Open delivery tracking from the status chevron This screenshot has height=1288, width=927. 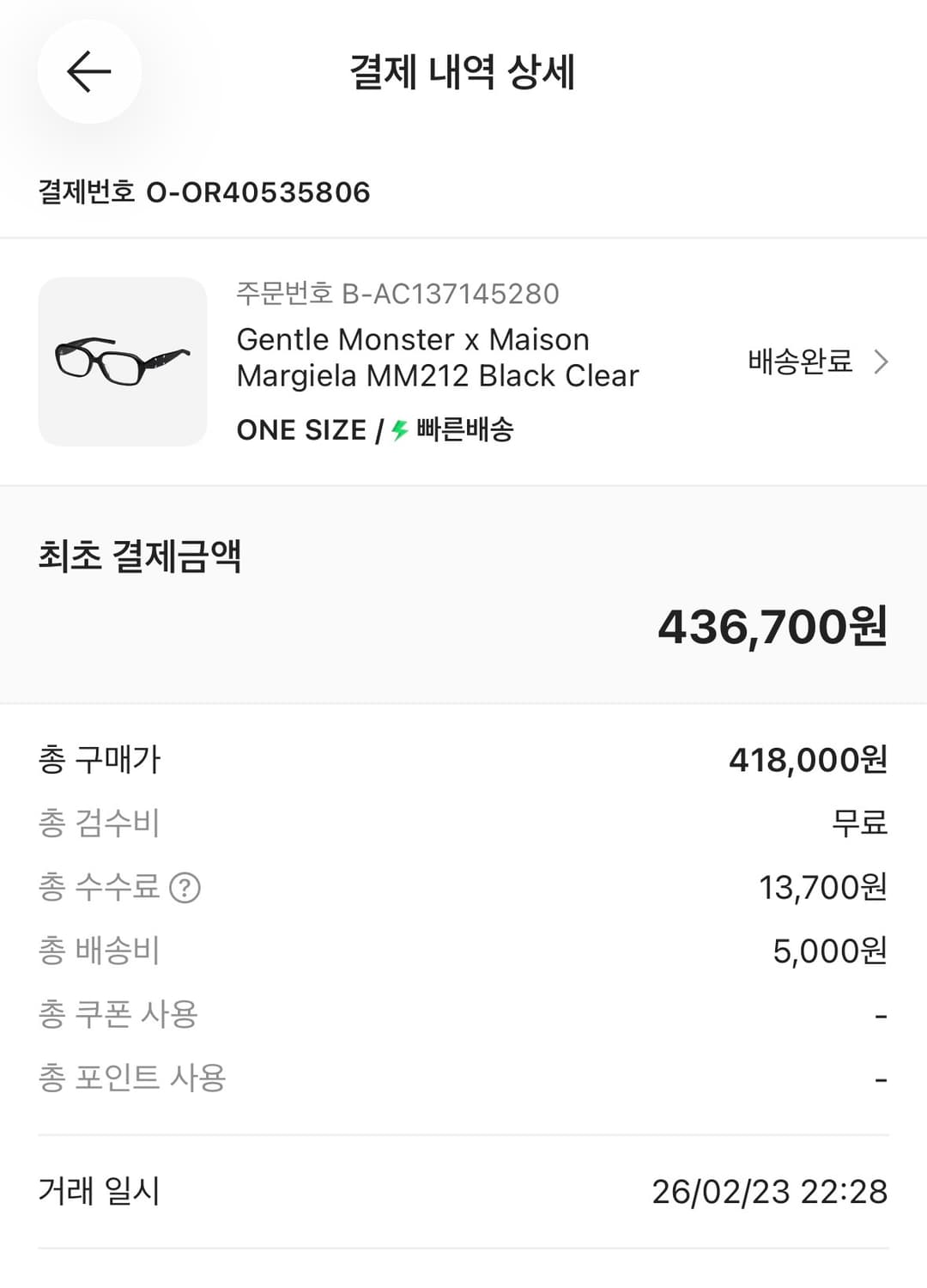[x=881, y=362]
